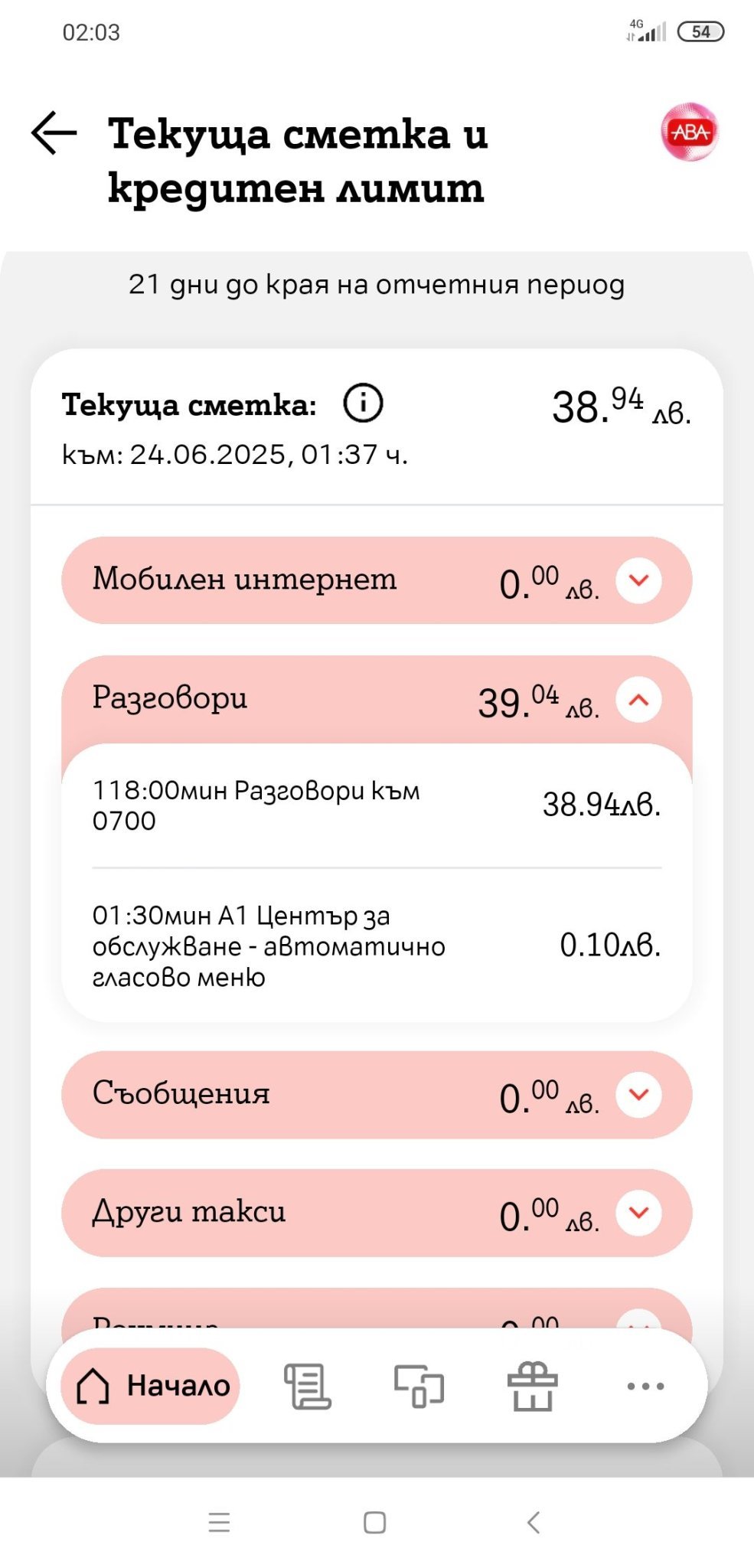
Task: Expand the Съобщения section
Action: point(638,1094)
